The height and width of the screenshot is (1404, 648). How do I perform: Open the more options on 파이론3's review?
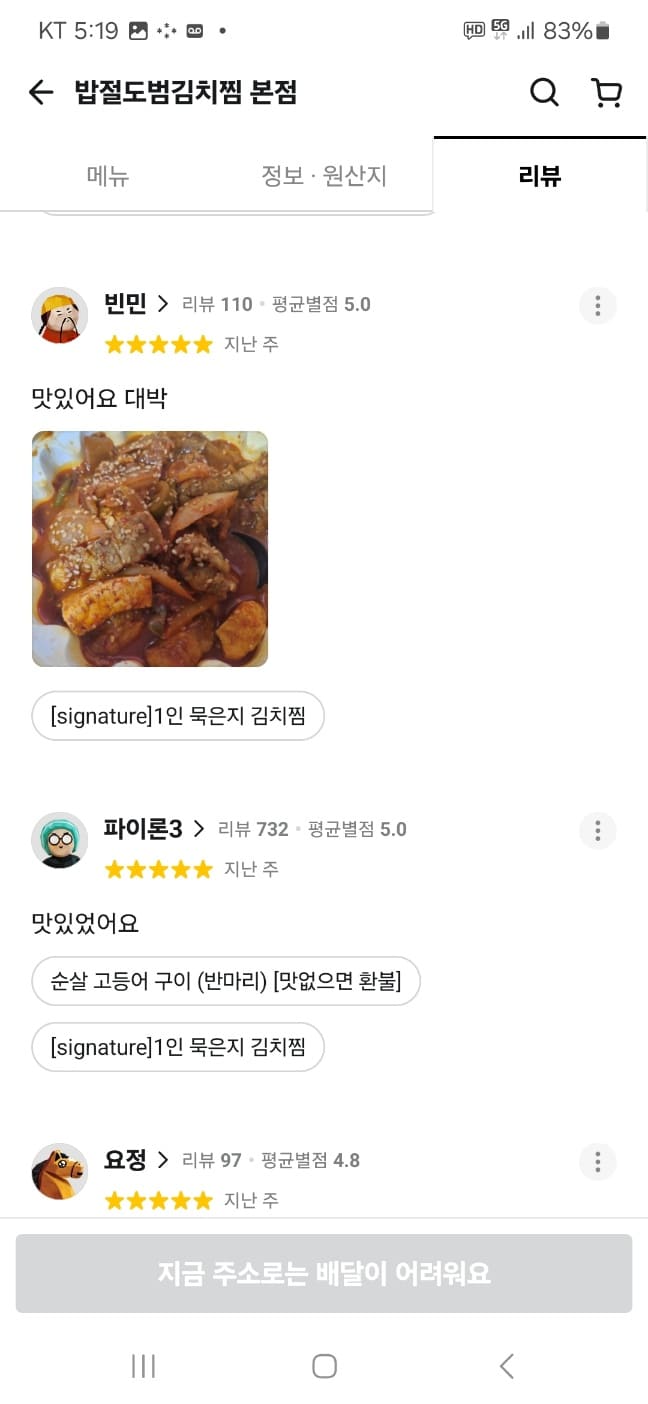click(597, 830)
